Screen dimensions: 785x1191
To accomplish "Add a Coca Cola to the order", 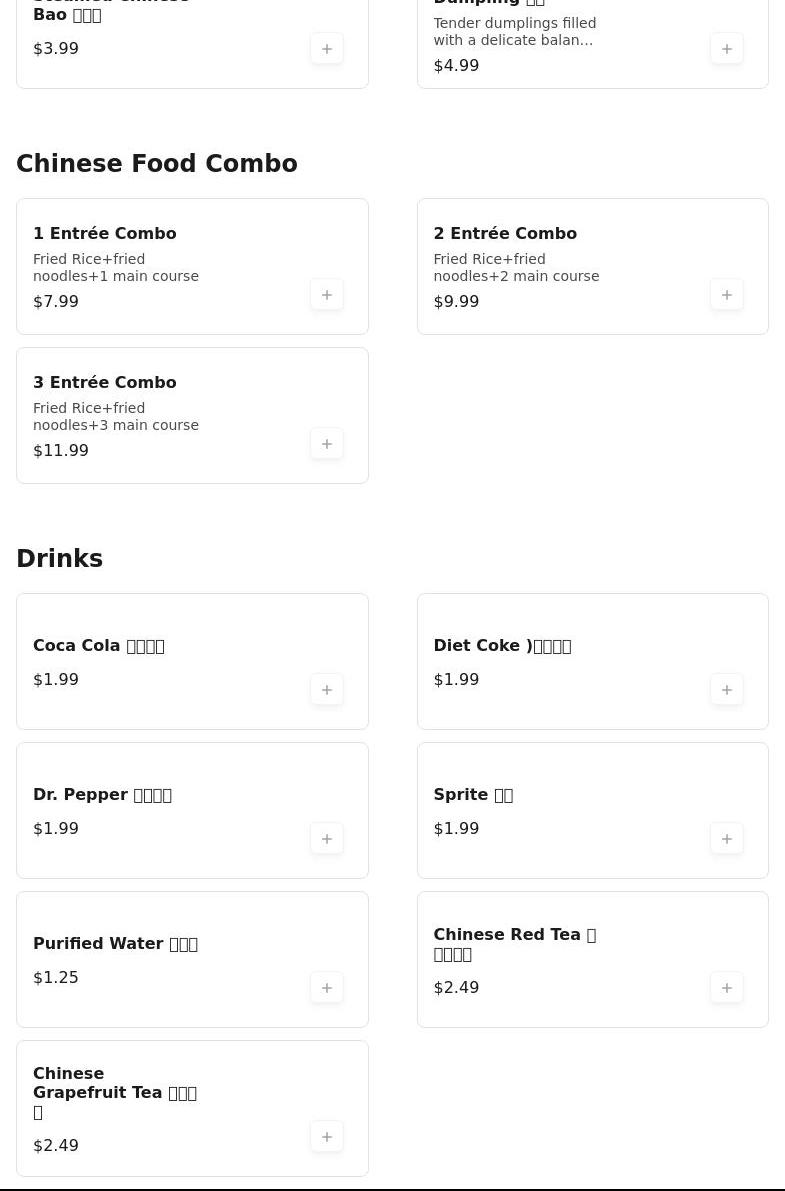I will pos(327,689).
